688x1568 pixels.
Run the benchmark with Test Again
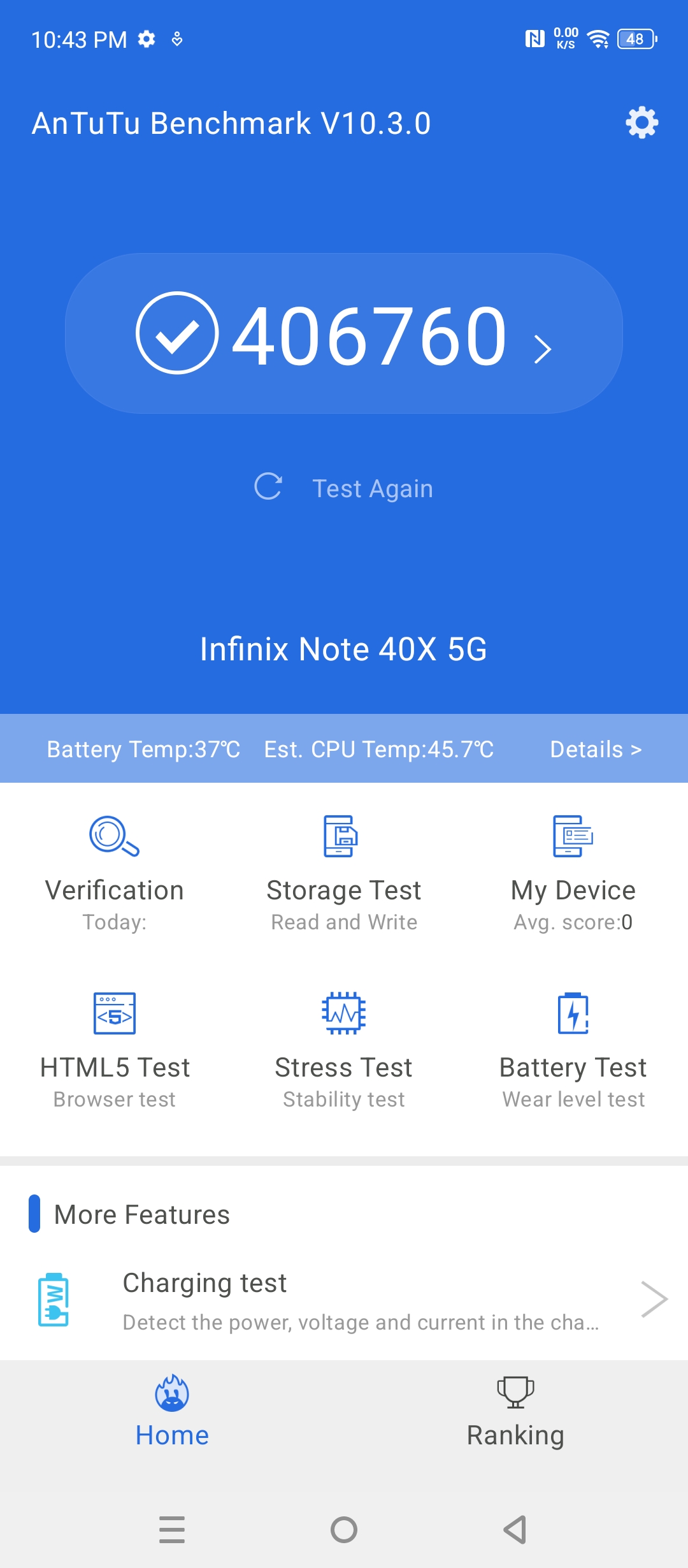344,488
